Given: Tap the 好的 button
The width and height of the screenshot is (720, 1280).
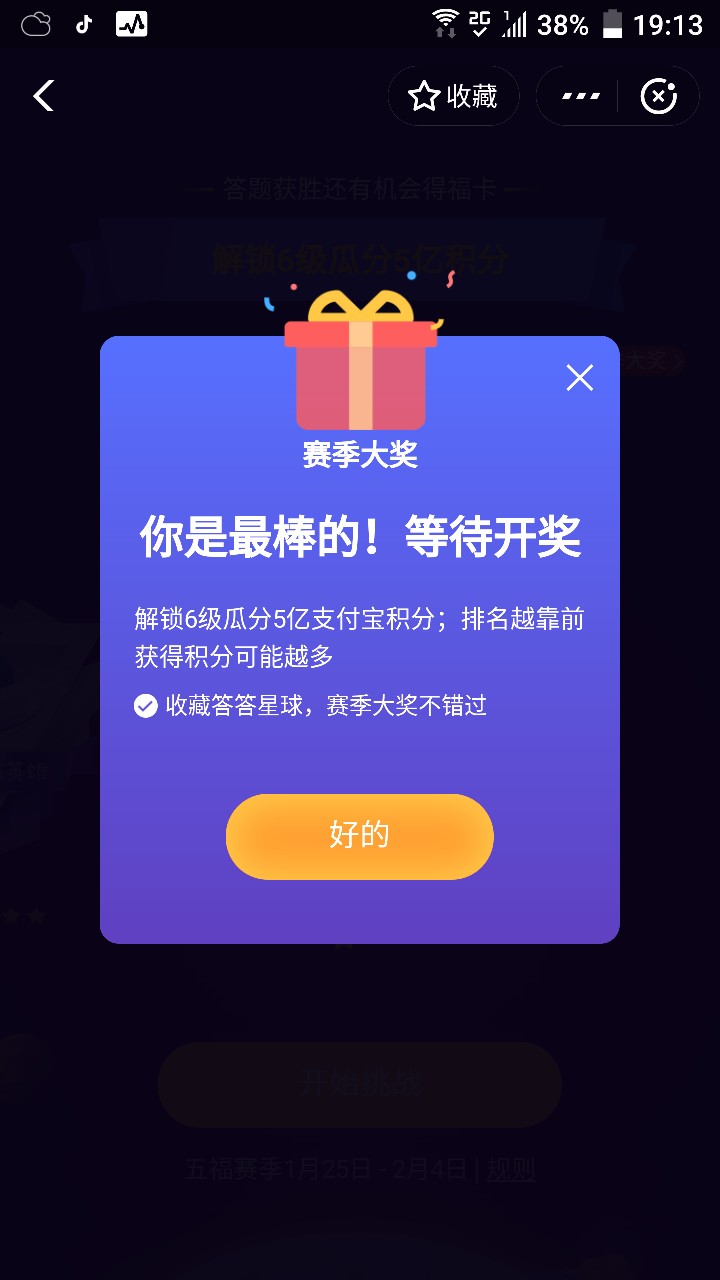Looking at the screenshot, I should click(360, 836).
